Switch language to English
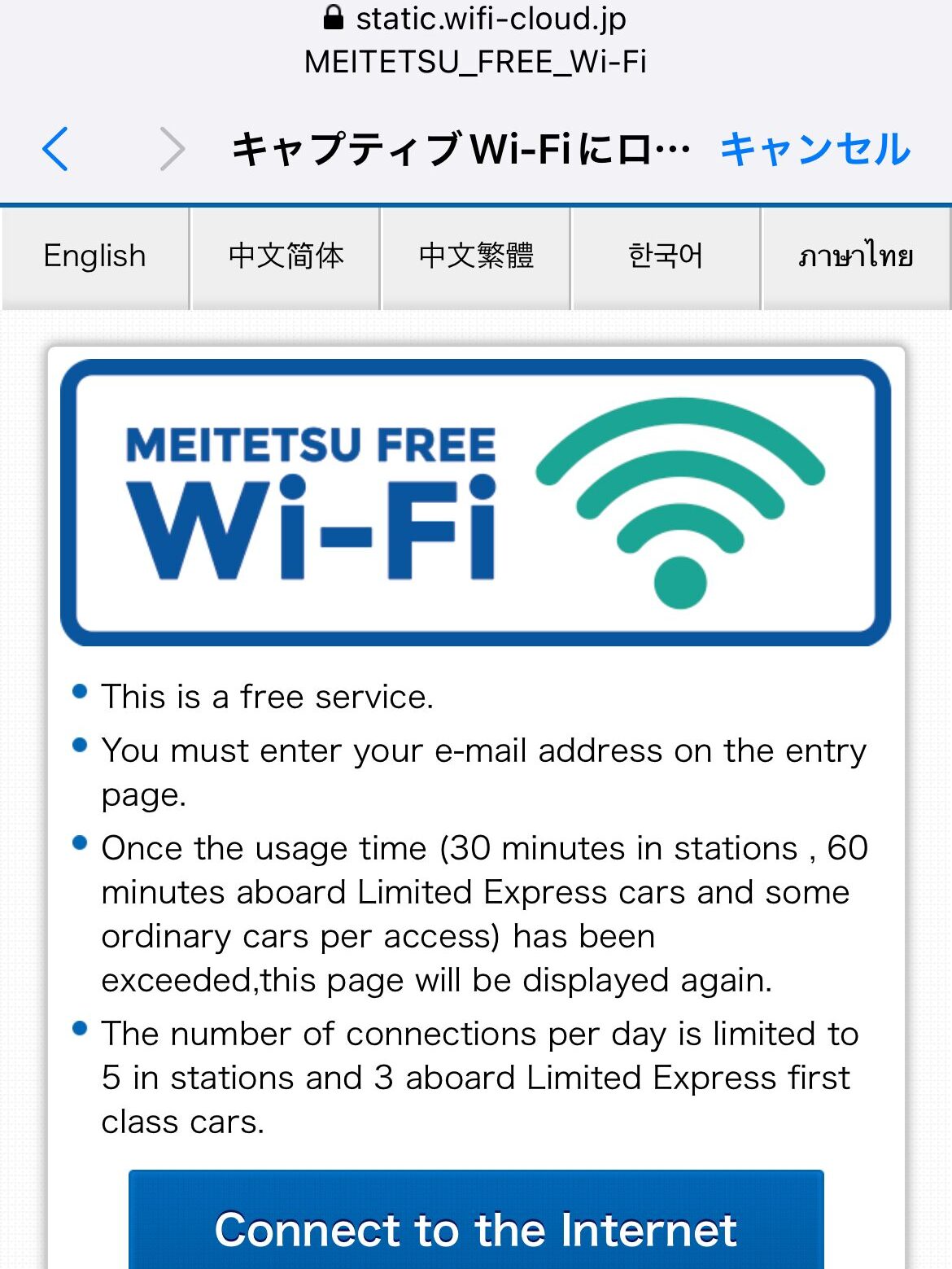Screen dimensions: 952x1269 (x=95, y=257)
